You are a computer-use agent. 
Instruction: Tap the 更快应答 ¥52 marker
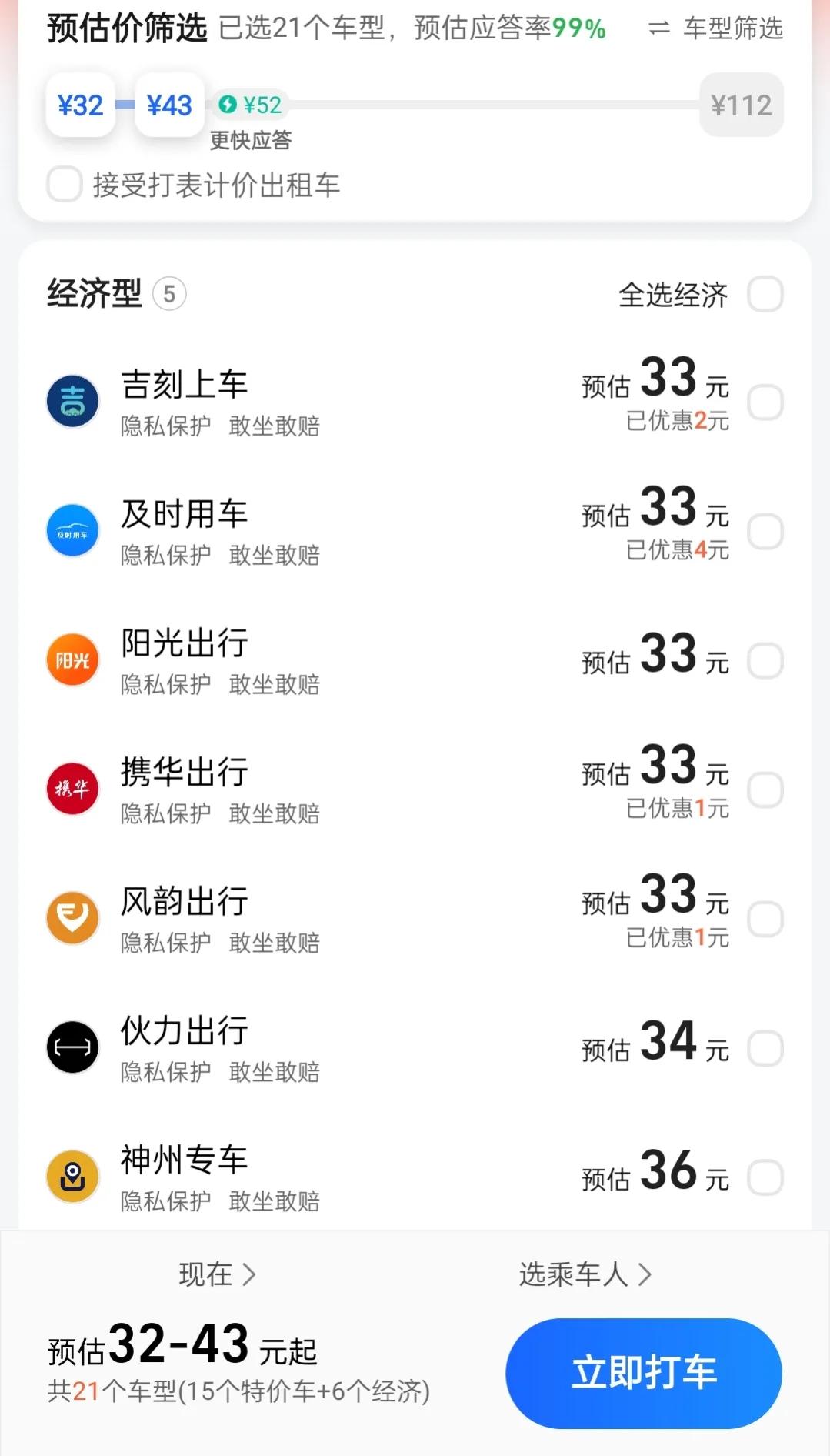[250, 107]
